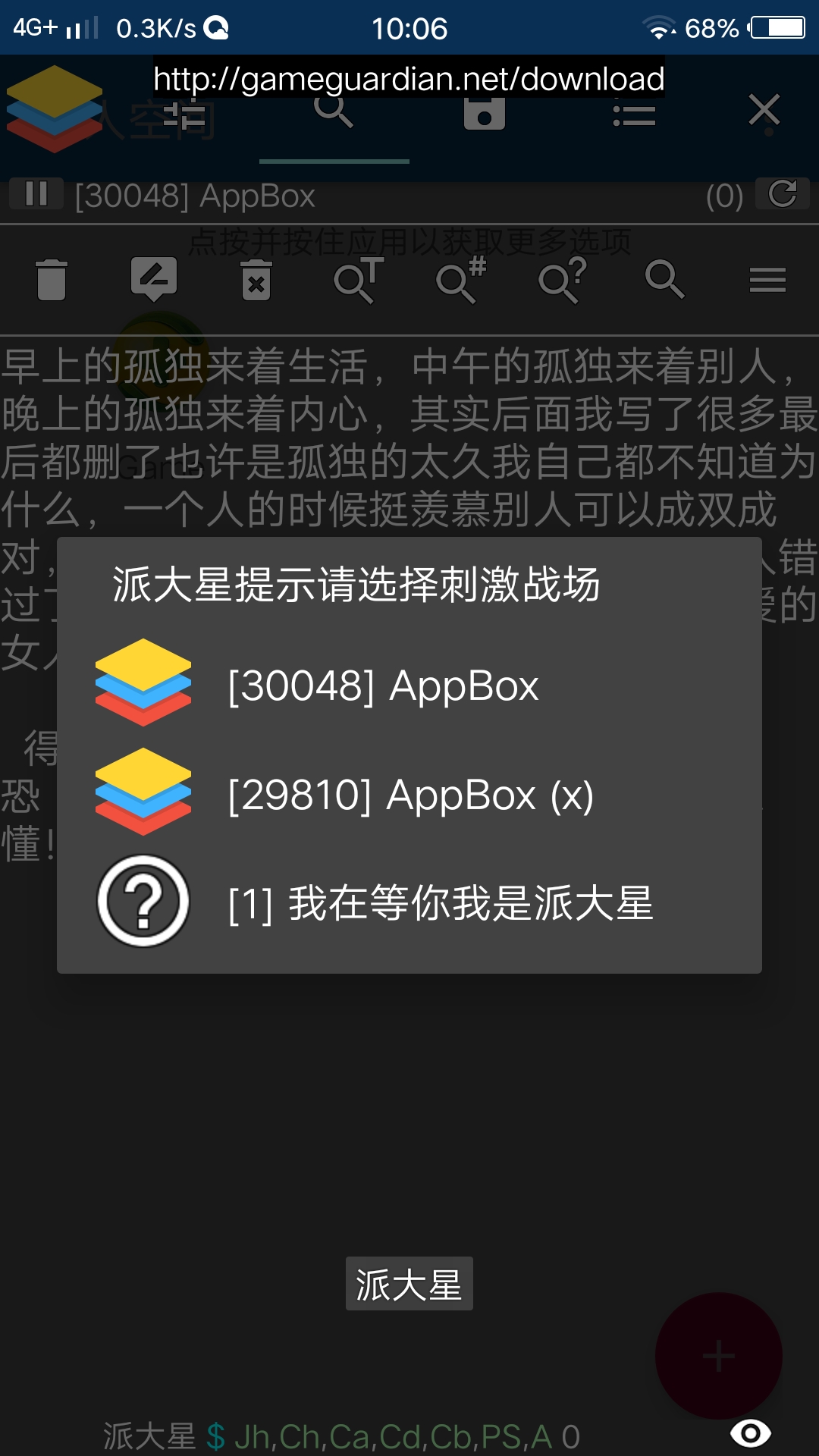Tap the pause button beside AppBox
This screenshot has width=819, height=1456.
pyautogui.click(x=36, y=194)
